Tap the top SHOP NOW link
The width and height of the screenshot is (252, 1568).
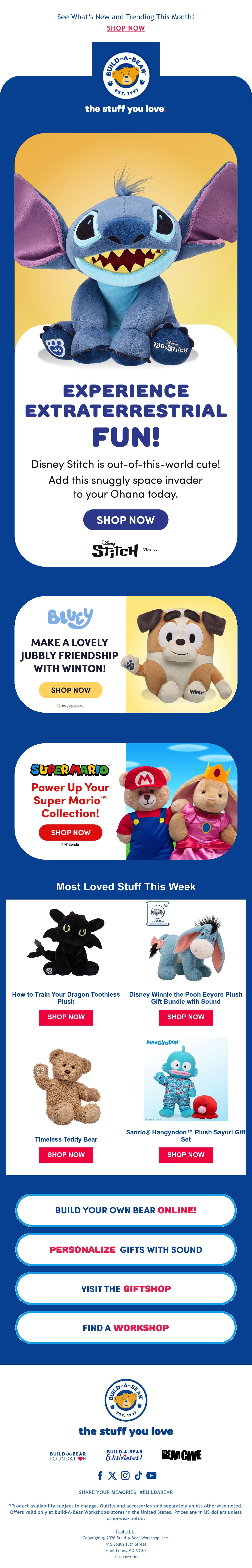(126, 28)
